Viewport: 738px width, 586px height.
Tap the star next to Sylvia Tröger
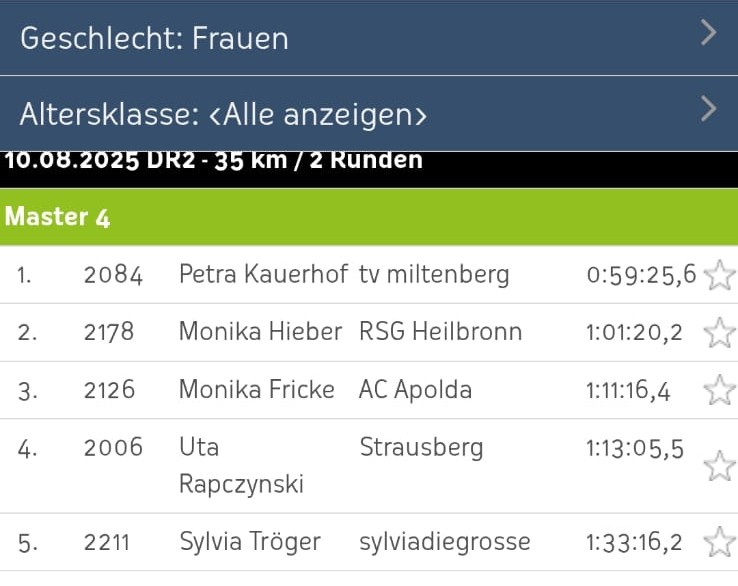(719, 542)
